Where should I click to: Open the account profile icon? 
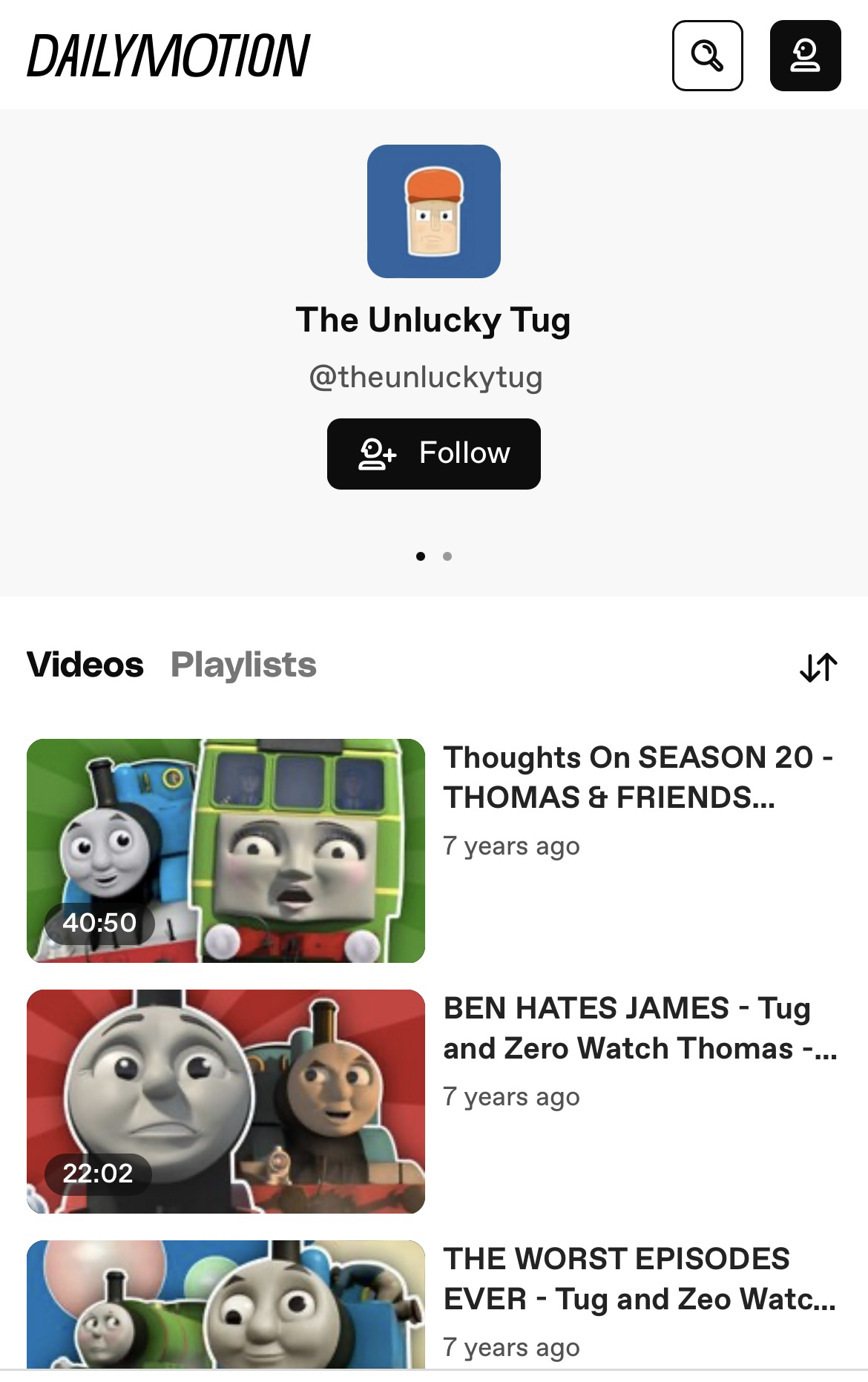[x=805, y=56]
